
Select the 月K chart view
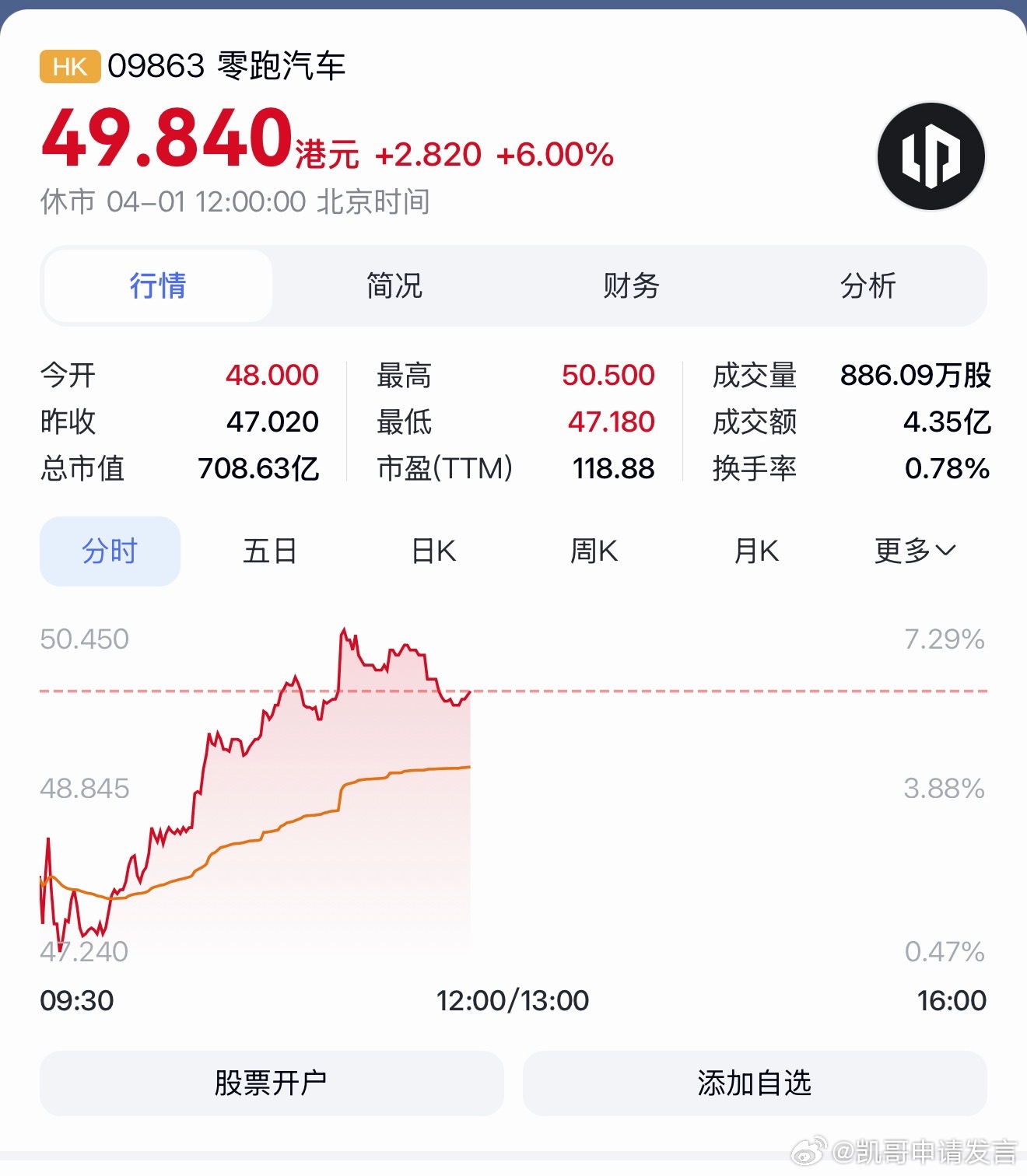tap(755, 551)
